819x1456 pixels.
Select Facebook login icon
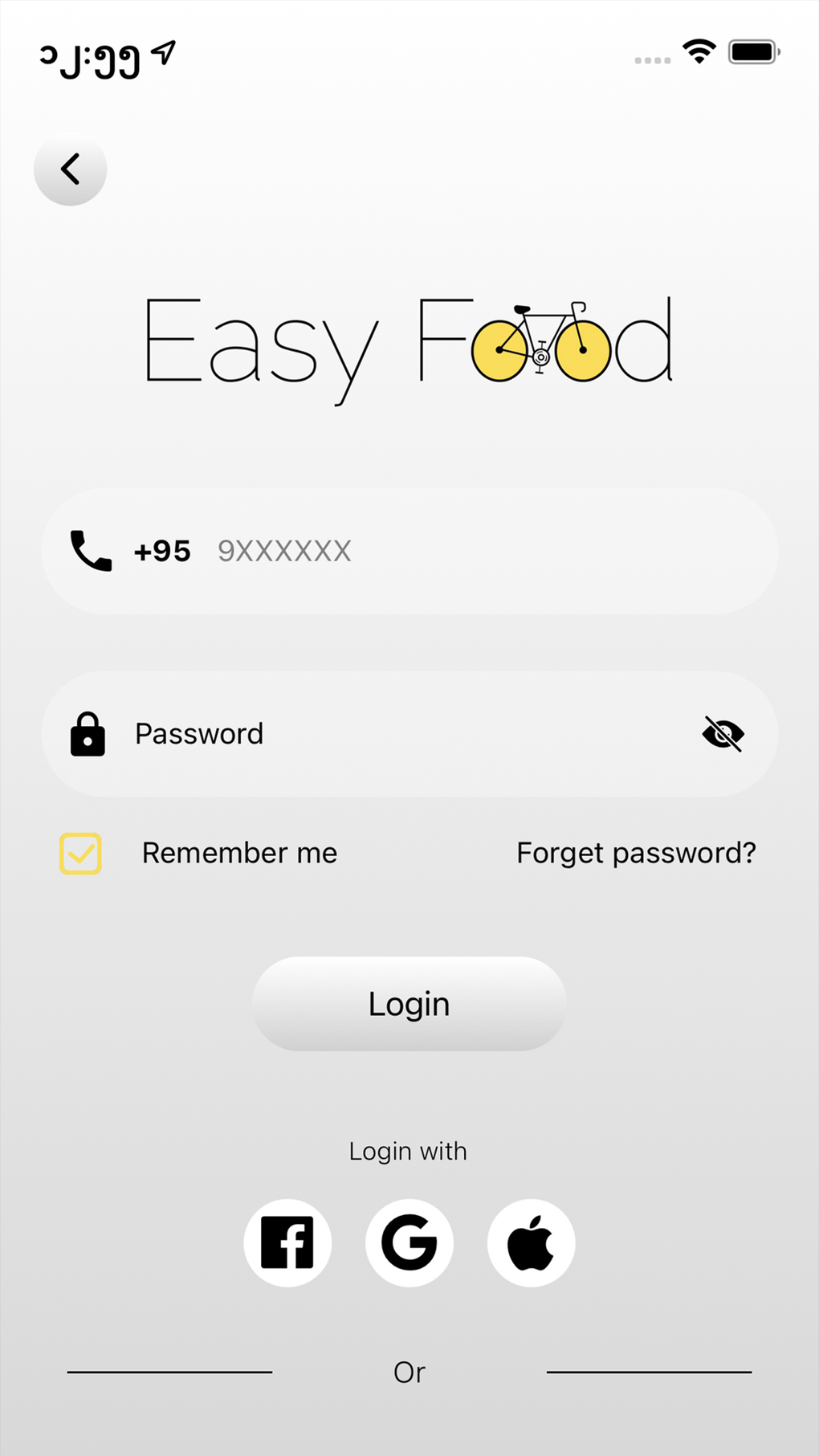coord(287,1242)
